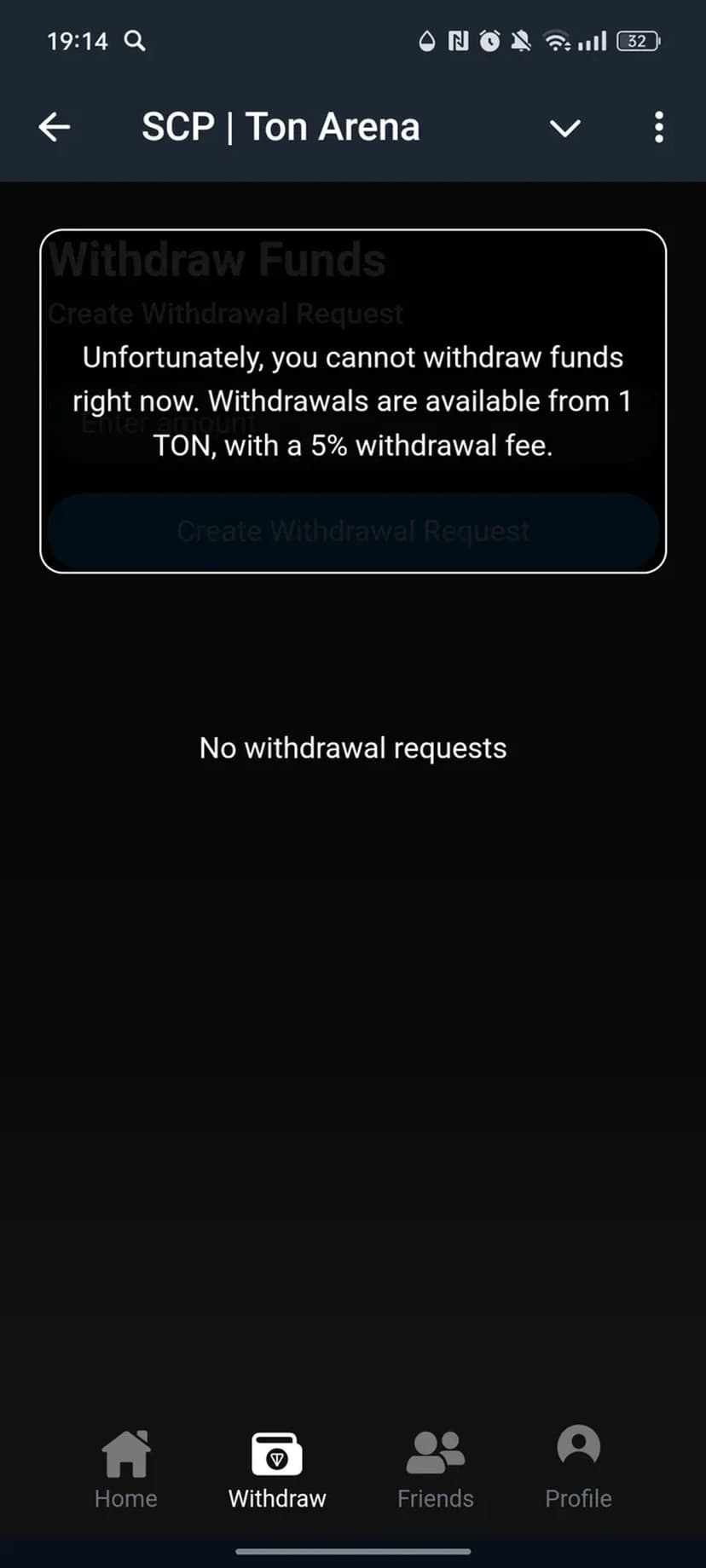Open the three-dot overflow menu
Image resolution: width=706 pixels, height=1568 pixels.
(x=658, y=128)
